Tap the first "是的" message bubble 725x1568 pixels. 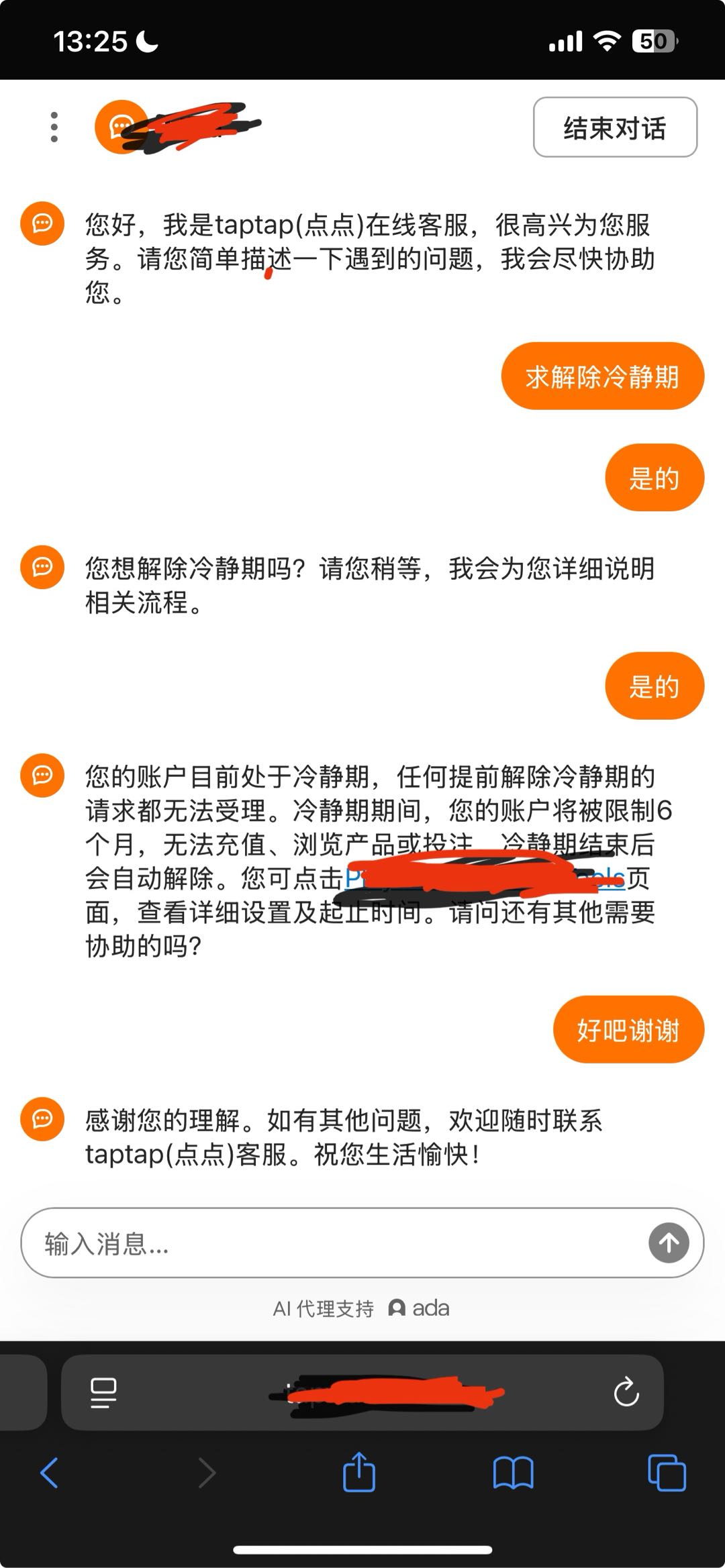(655, 478)
